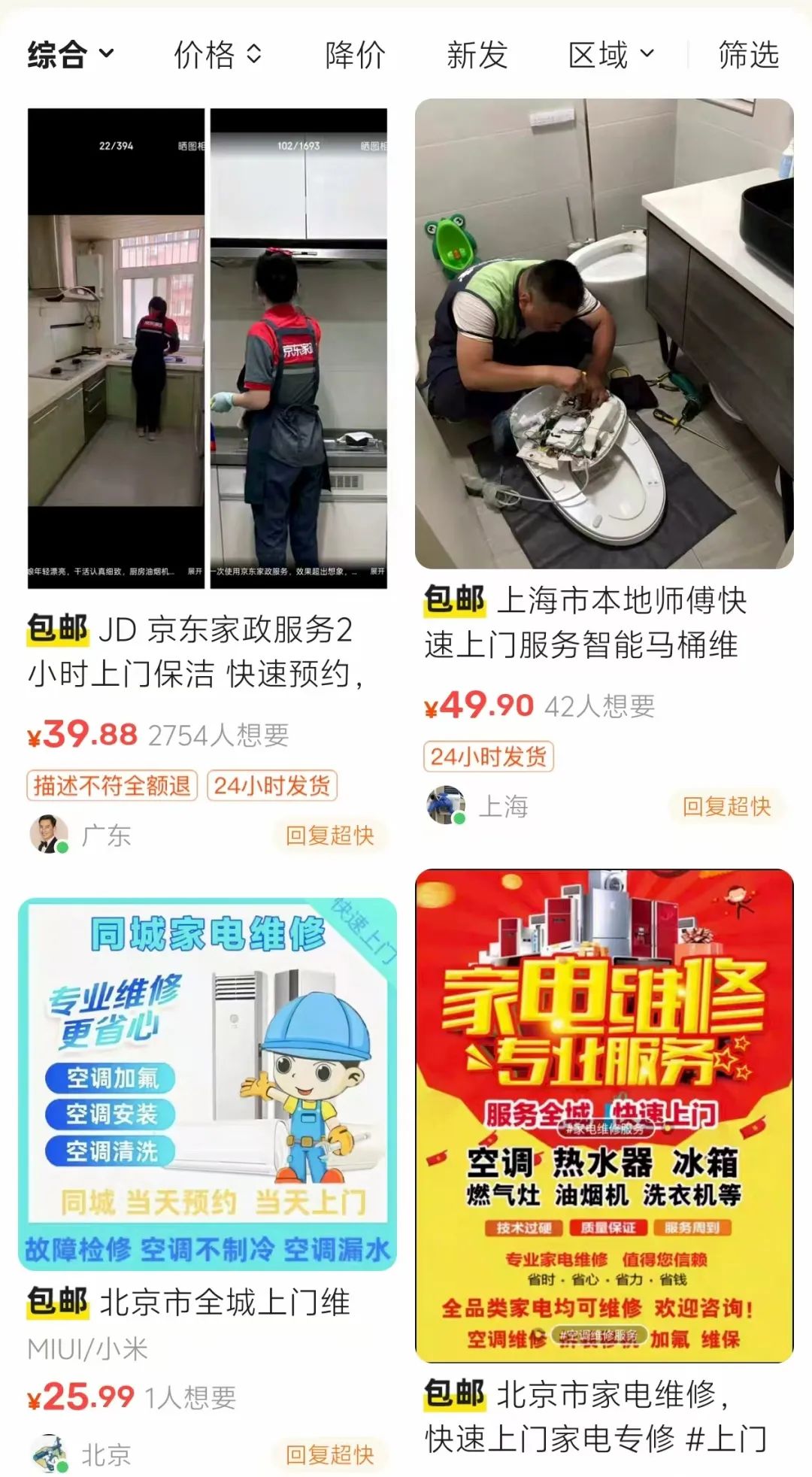Open the JD 京东家政服务 cleaning listing
Image resolution: width=812 pixels, height=1477 pixels.
207,350
